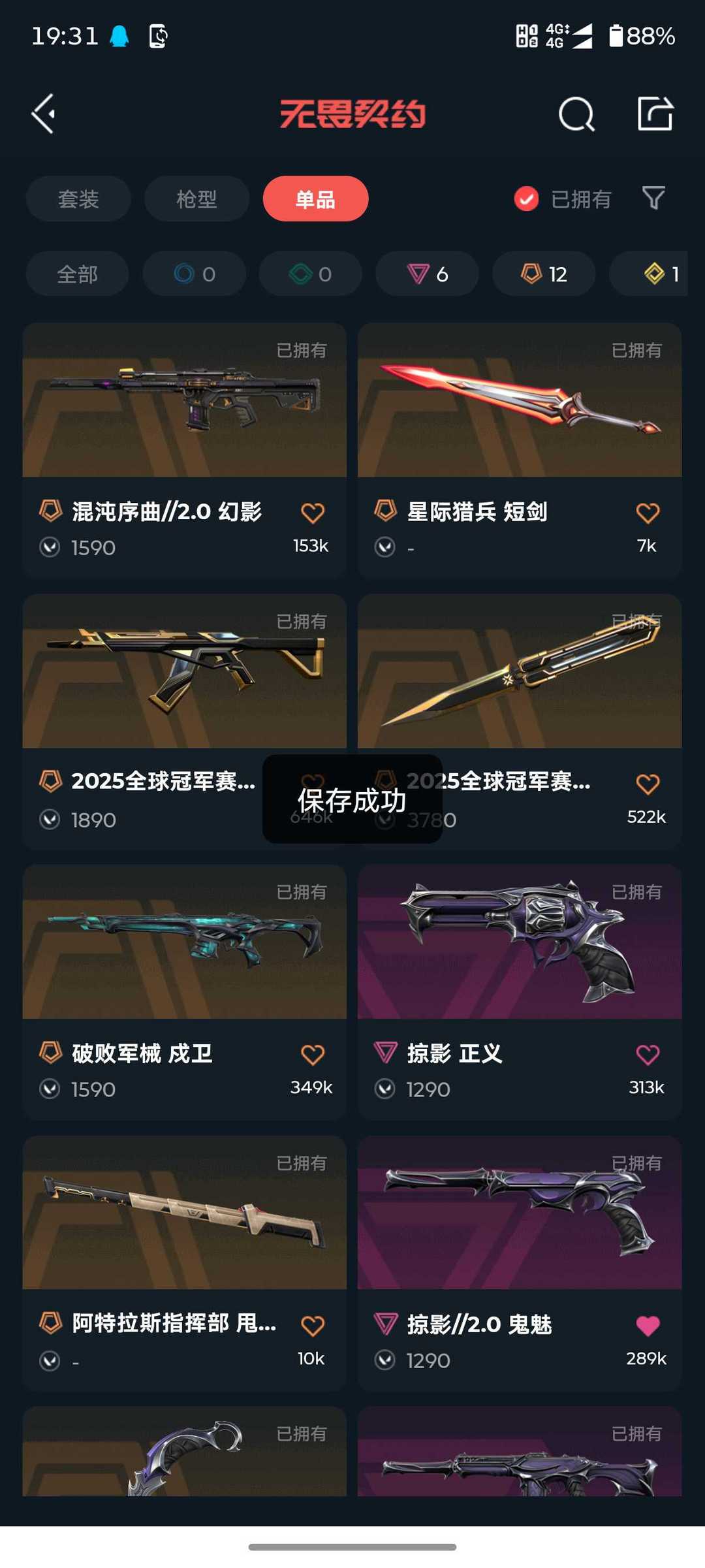Filter by the purple rarity chip showing 6
The width and height of the screenshot is (705, 1568).
[427, 274]
